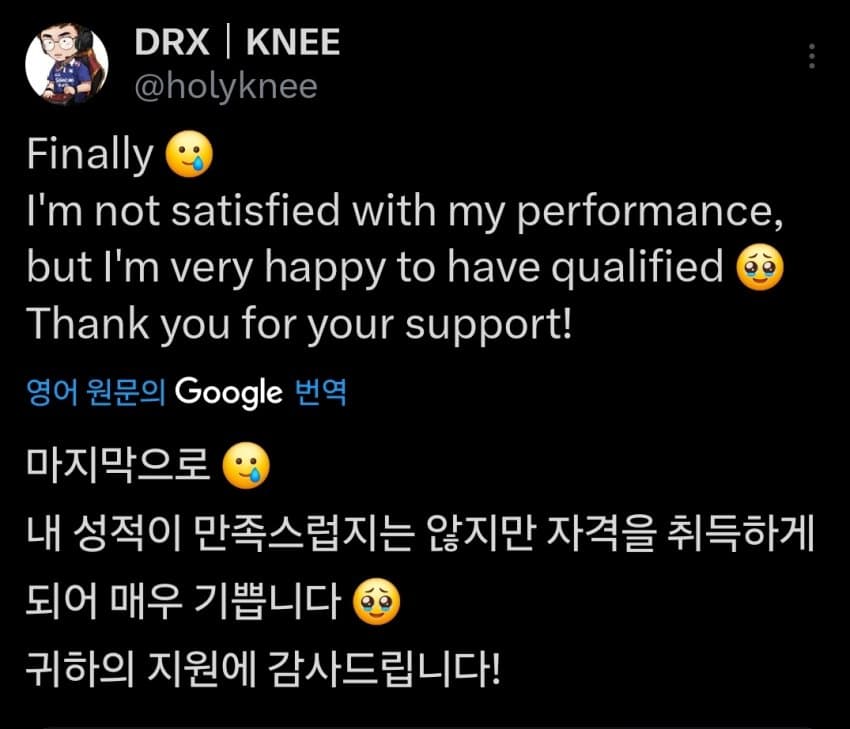Open the tweet's overflow menu

tap(813, 56)
